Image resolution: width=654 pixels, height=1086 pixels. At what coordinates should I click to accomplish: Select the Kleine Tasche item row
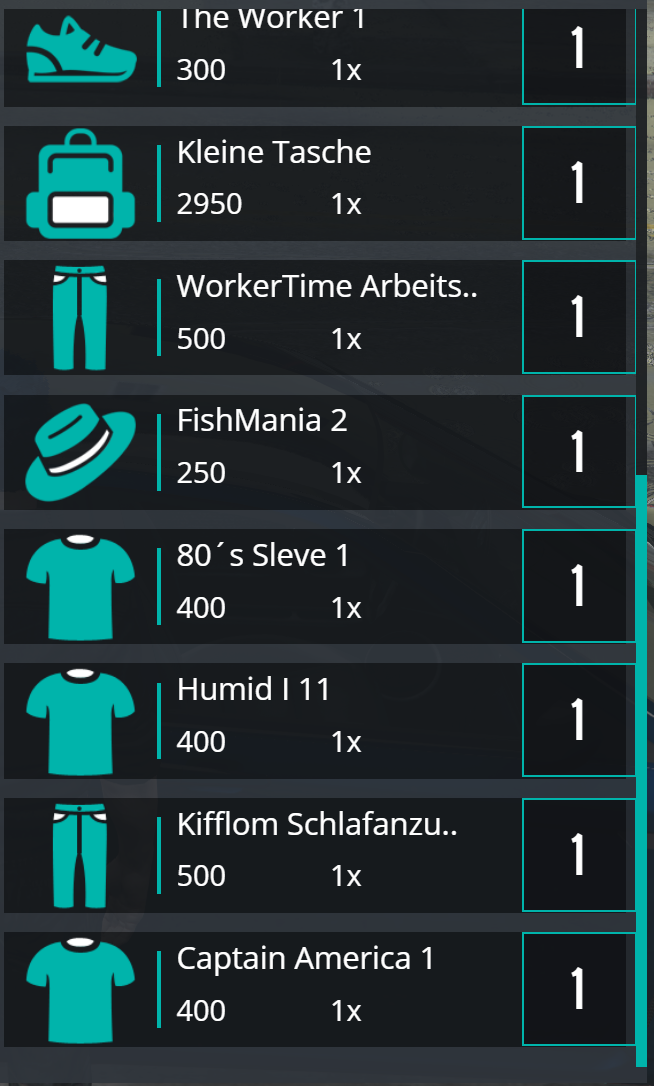pyautogui.click(x=263, y=184)
